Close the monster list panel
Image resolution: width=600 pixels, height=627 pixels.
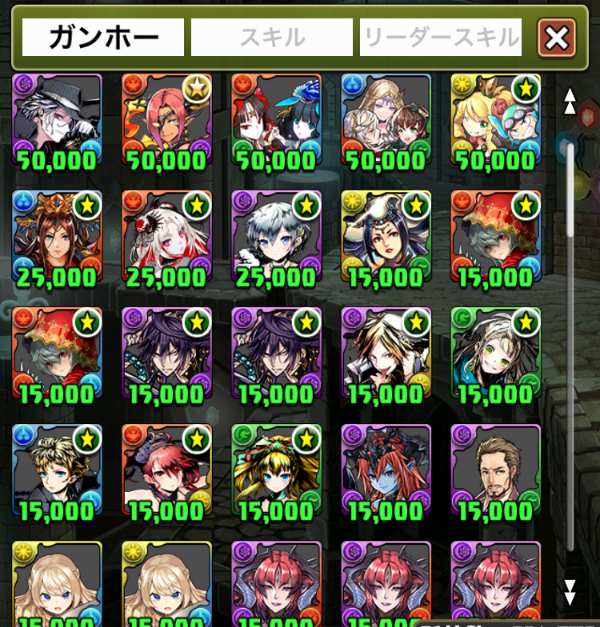556,39
